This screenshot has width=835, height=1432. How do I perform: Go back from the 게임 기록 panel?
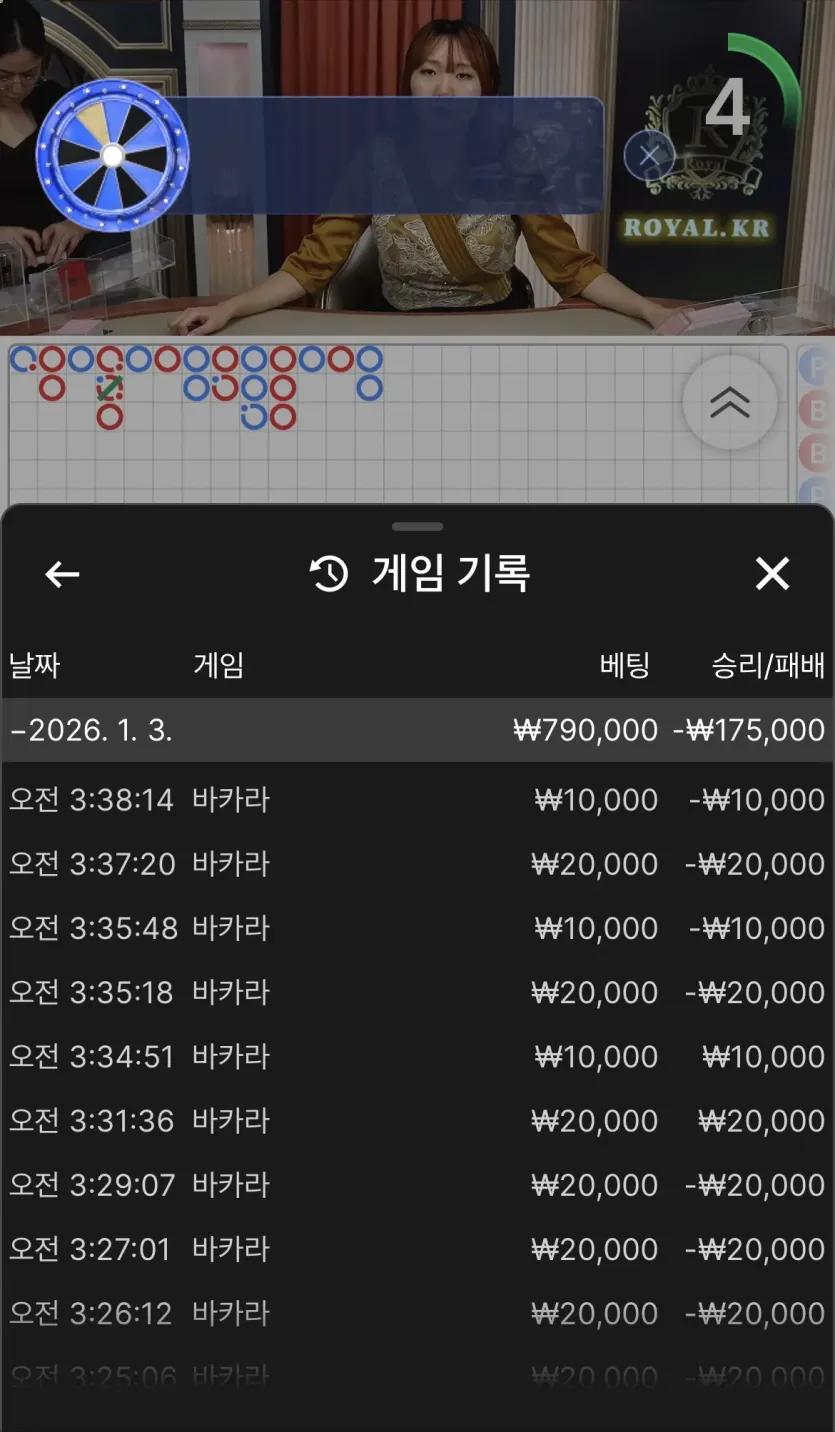pos(62,574)
